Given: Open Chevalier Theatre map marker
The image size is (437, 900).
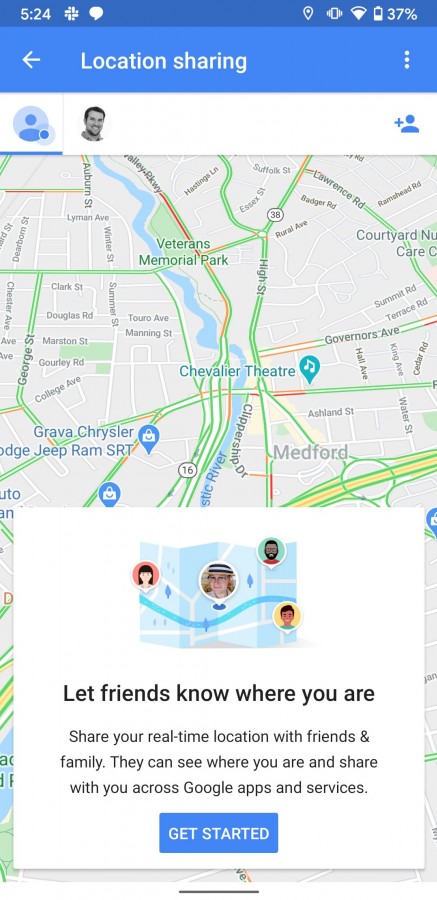Looking at the screenshot, I should [310, 371].
